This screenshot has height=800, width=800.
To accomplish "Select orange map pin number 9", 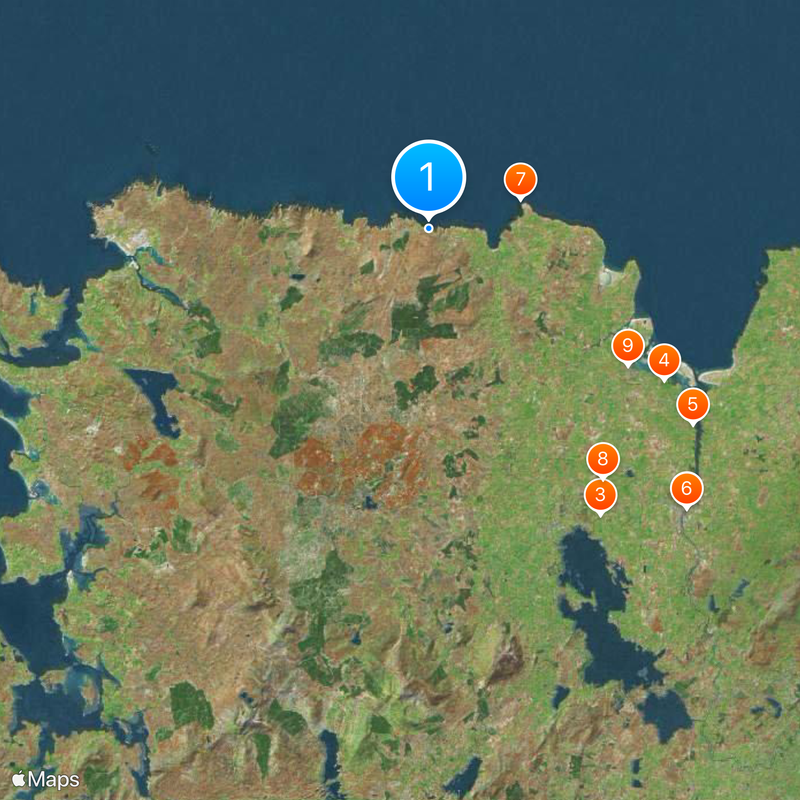I will tap(628, 346).
